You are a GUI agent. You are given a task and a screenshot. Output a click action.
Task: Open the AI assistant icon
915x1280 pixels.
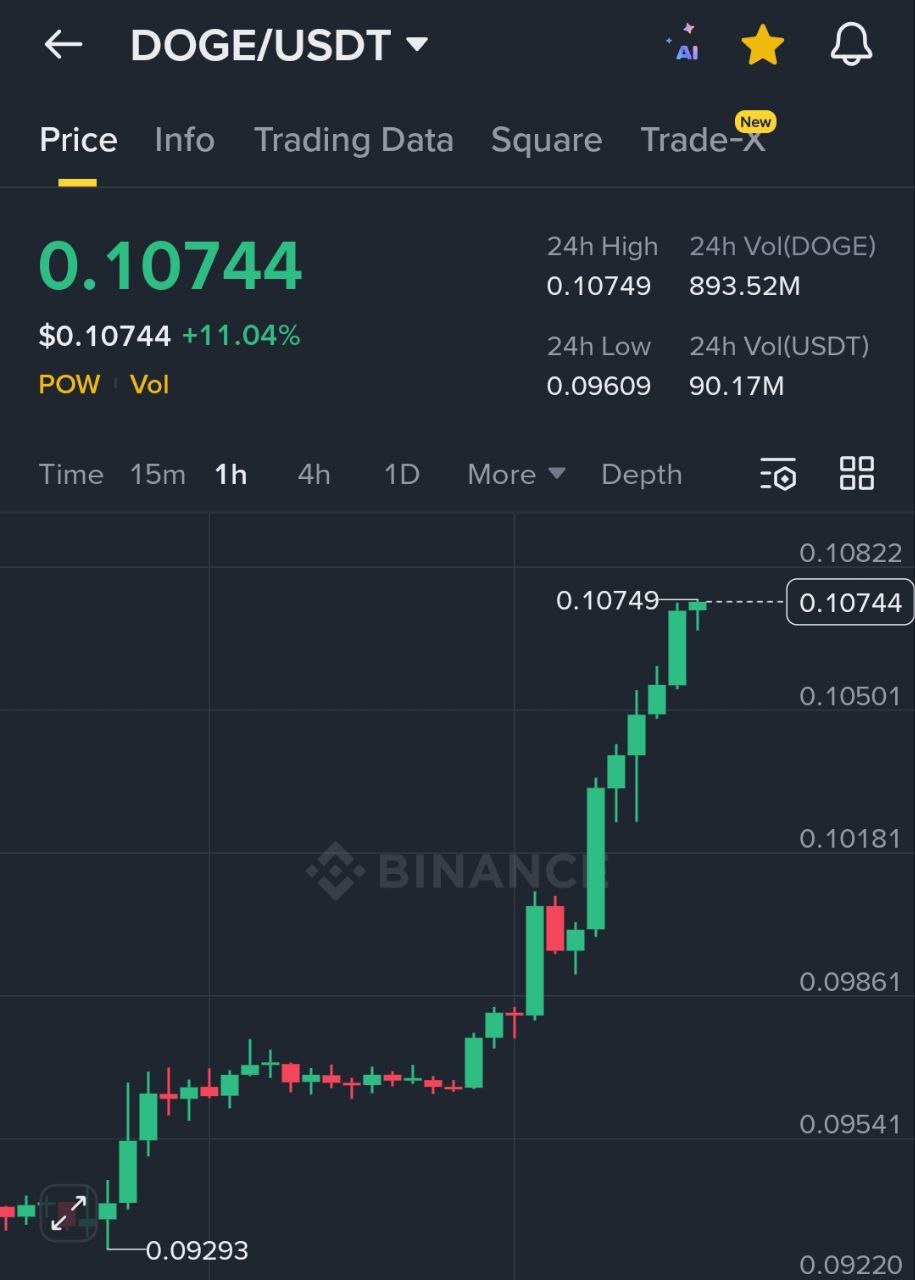point(684,45)
